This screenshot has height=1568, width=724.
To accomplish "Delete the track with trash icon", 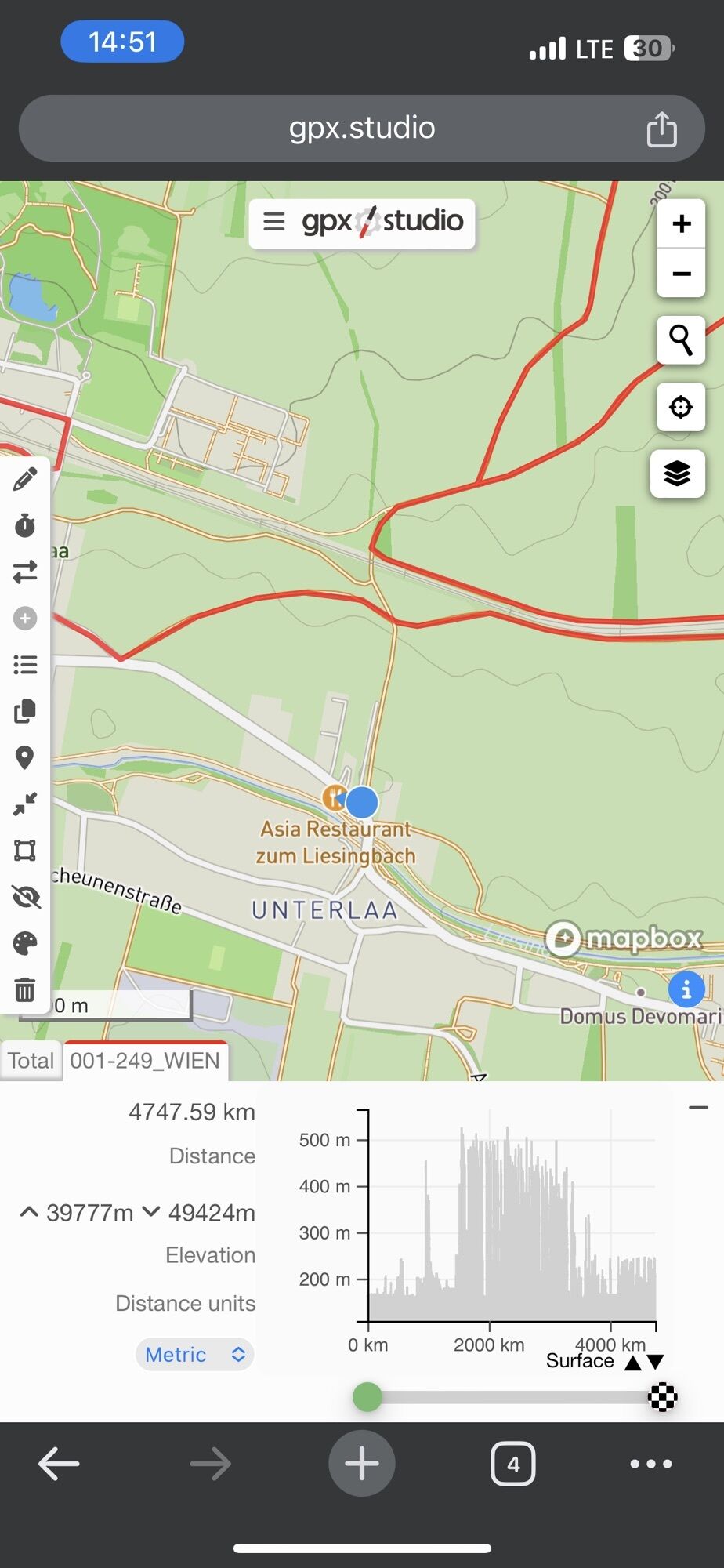I will [x=25, y=989].
